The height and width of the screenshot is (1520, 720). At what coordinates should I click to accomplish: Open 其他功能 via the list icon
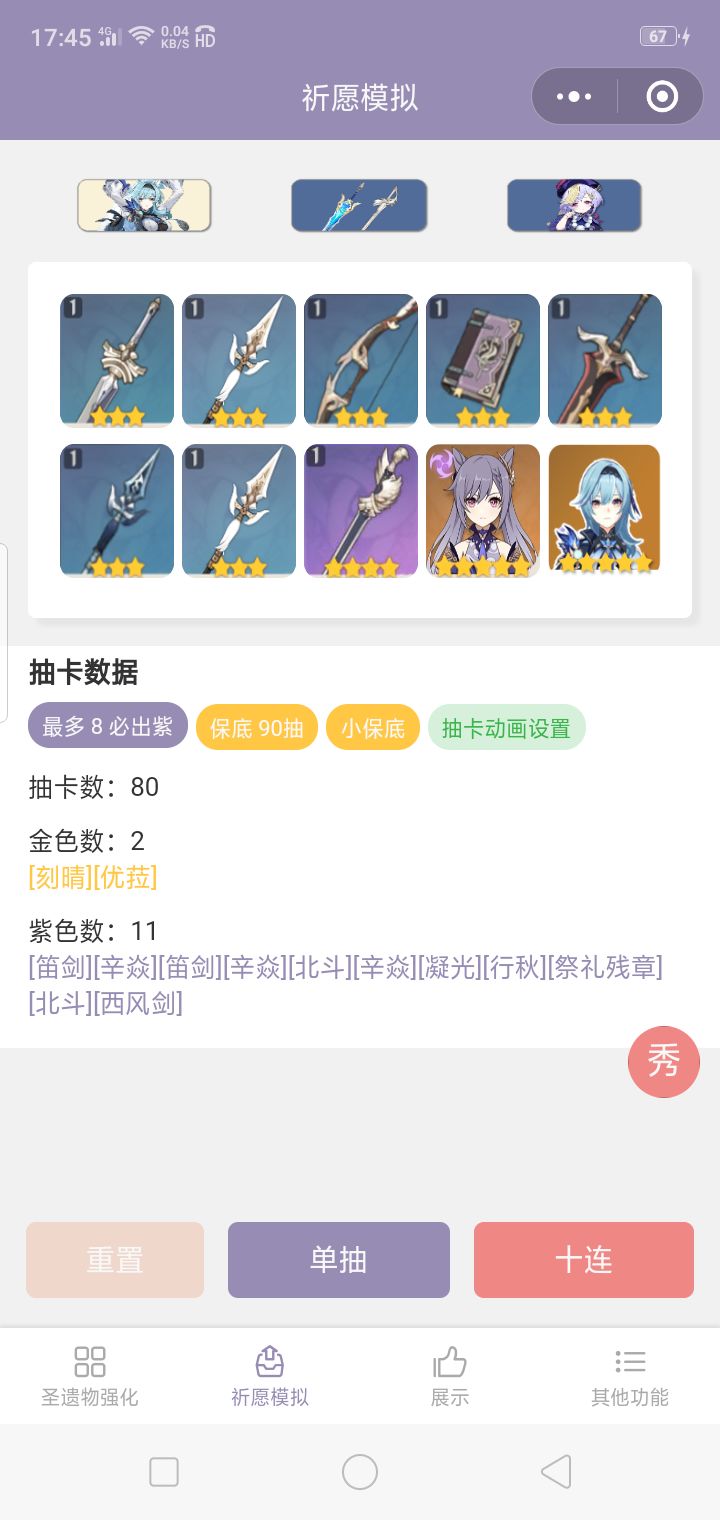(x=630, y=1362)
